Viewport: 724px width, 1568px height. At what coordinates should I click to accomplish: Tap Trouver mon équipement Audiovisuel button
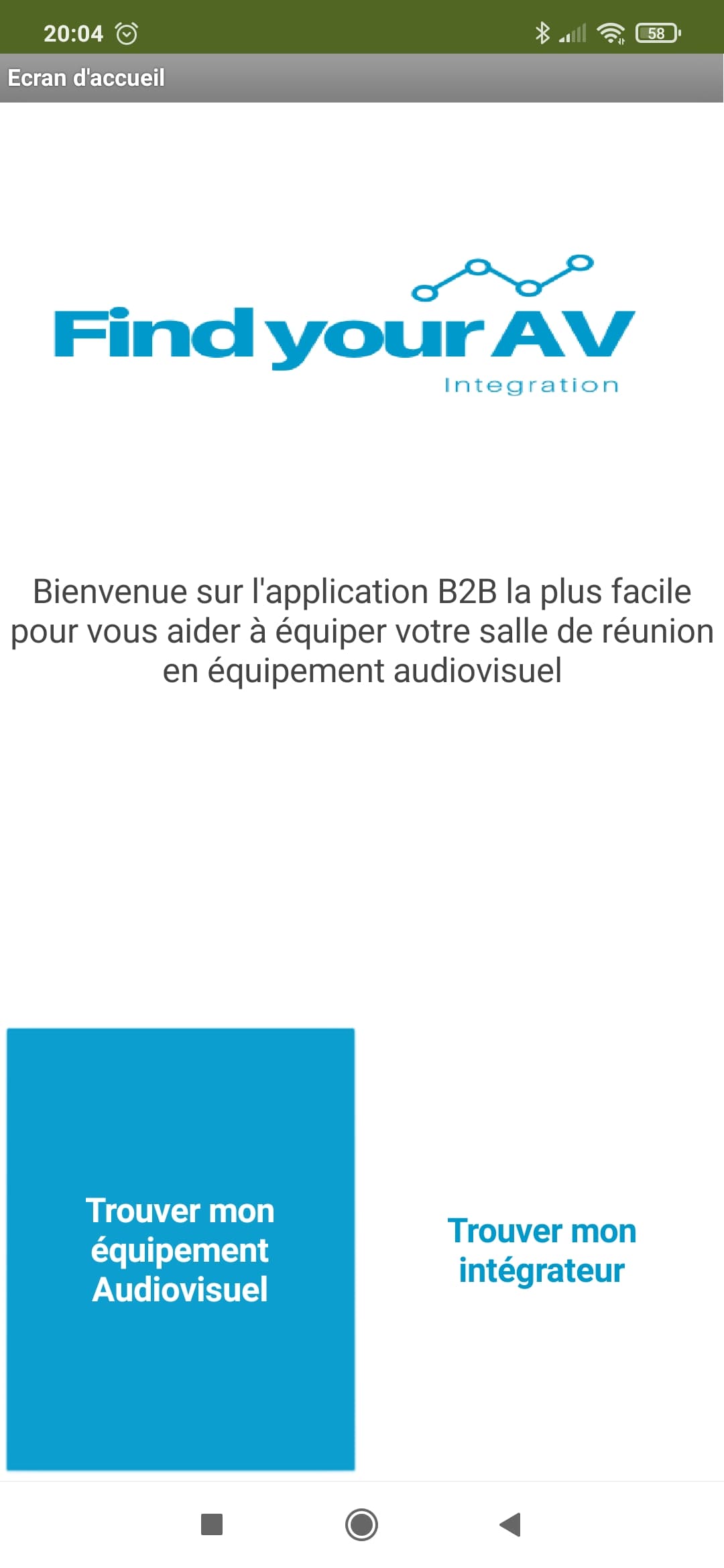click(x=180, y=1249)
